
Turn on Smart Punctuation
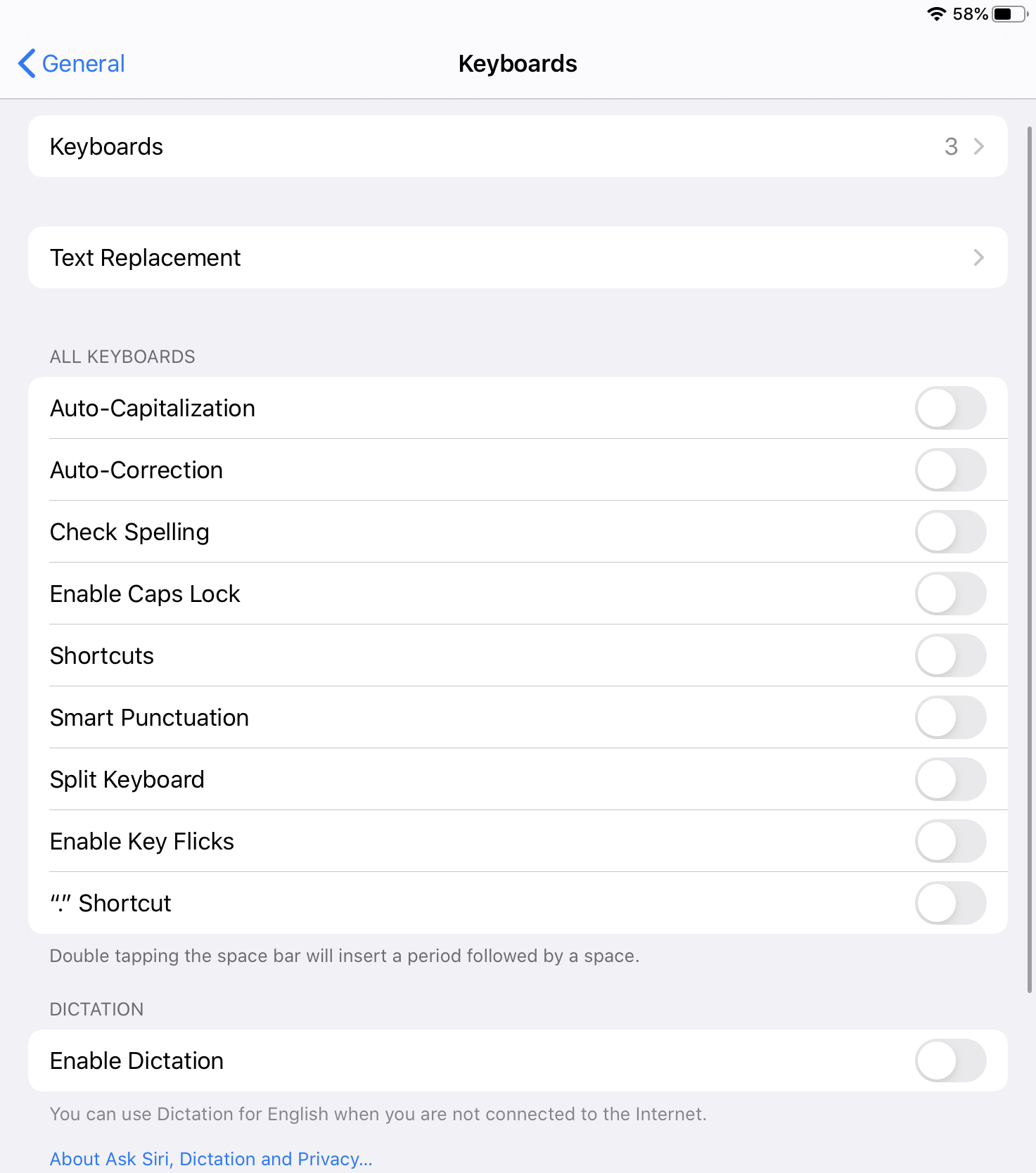pyautogui.click(x=949, y=717)
